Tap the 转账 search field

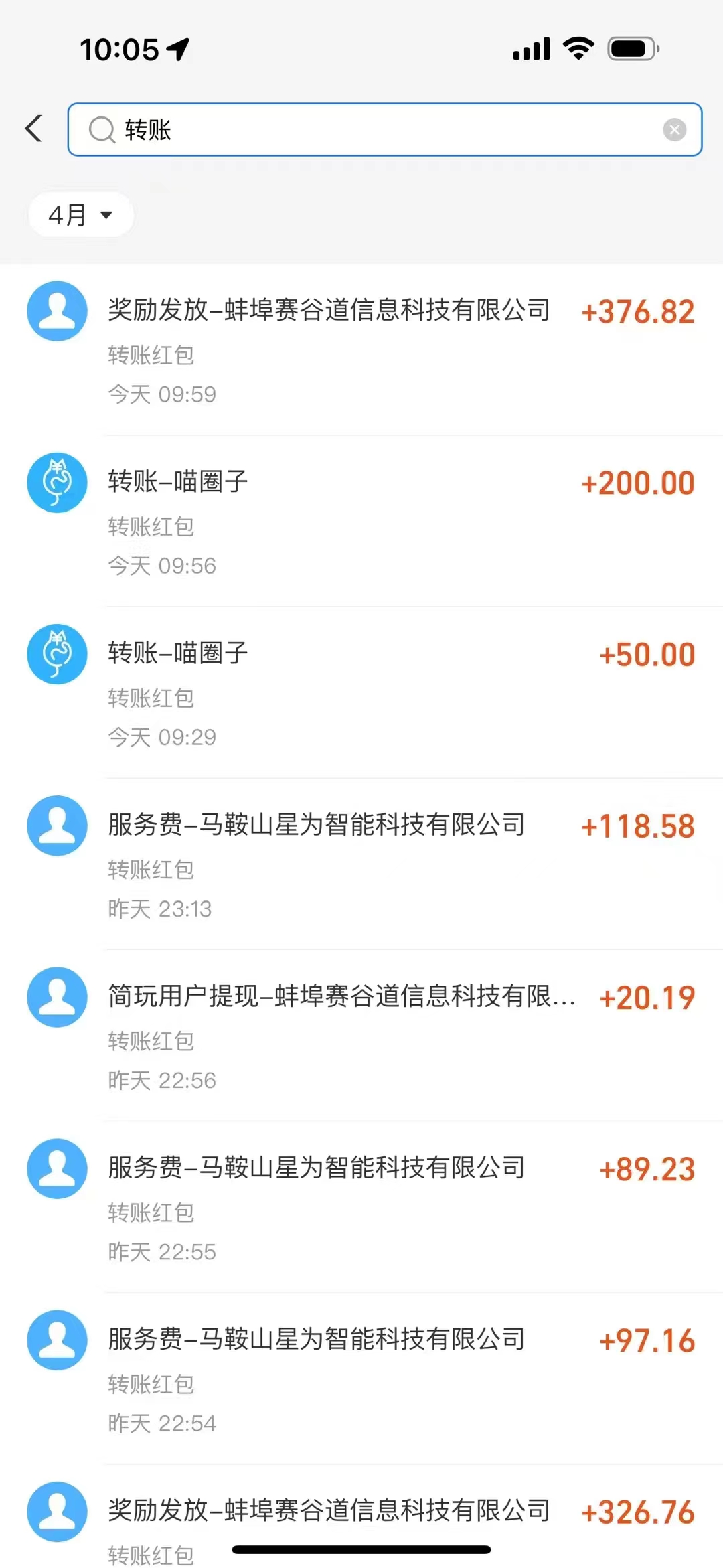375,129
